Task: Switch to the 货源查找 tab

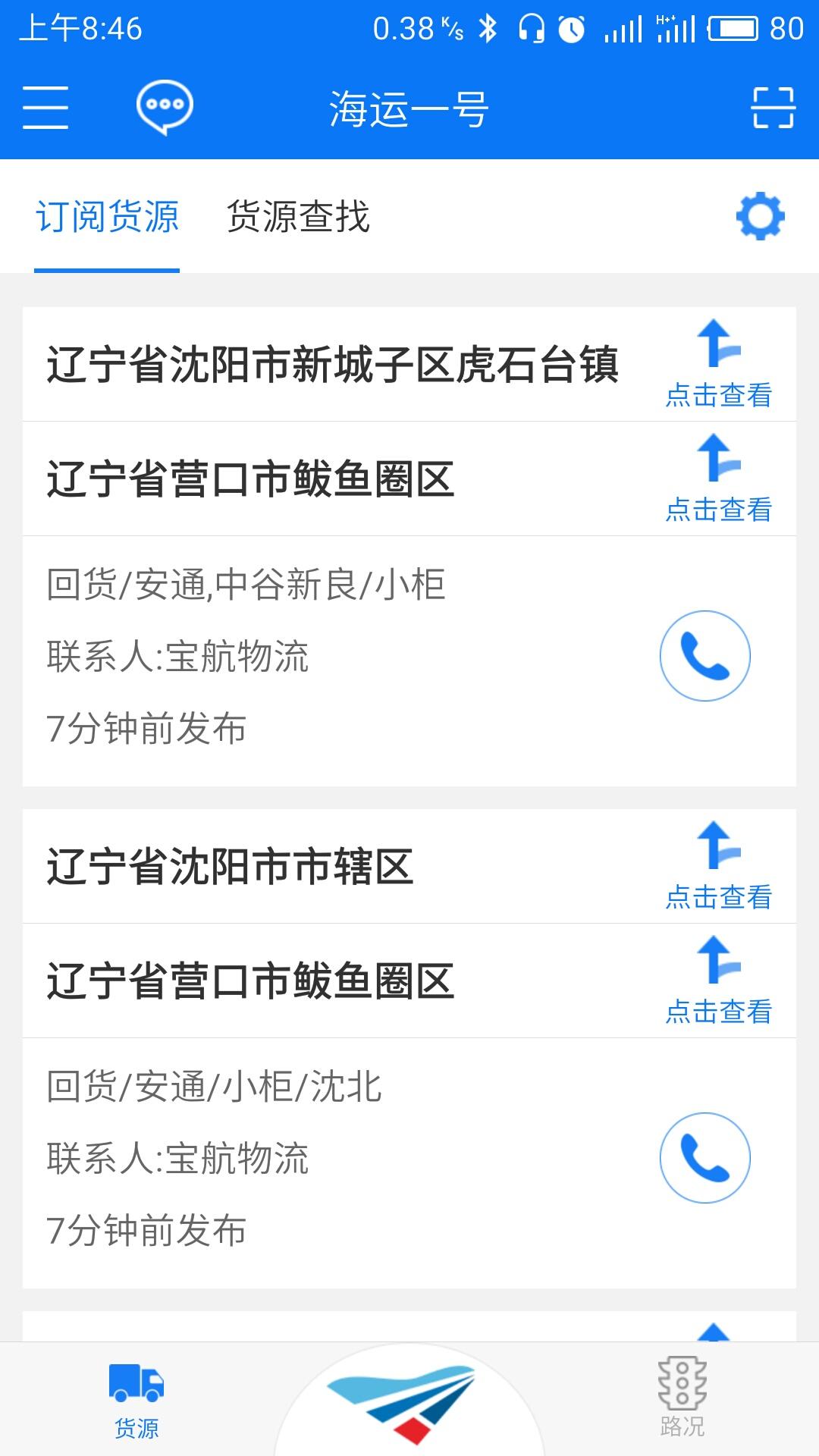Action: pos(300,216)
